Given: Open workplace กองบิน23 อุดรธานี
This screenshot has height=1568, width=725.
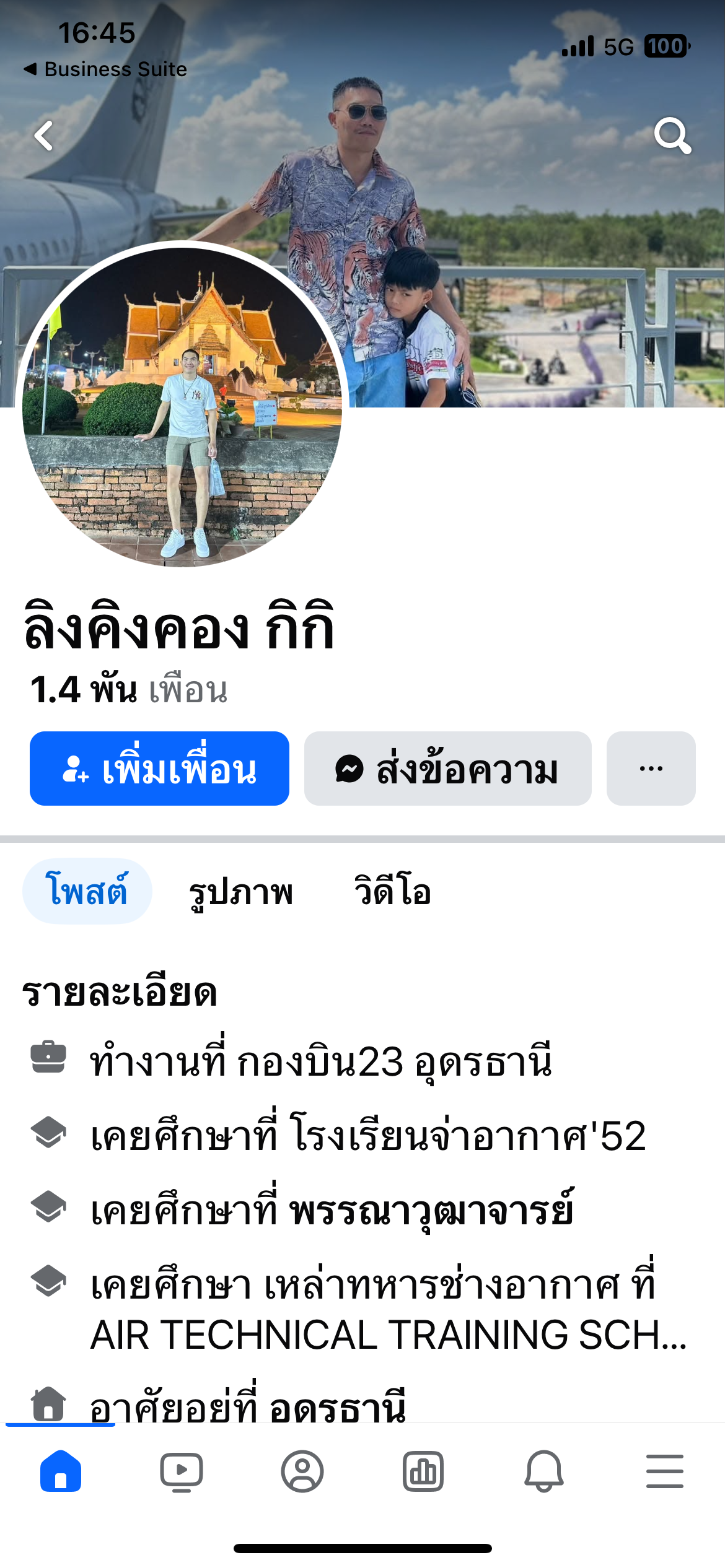Looking at the screenshot, I should tap(394, 1061).
